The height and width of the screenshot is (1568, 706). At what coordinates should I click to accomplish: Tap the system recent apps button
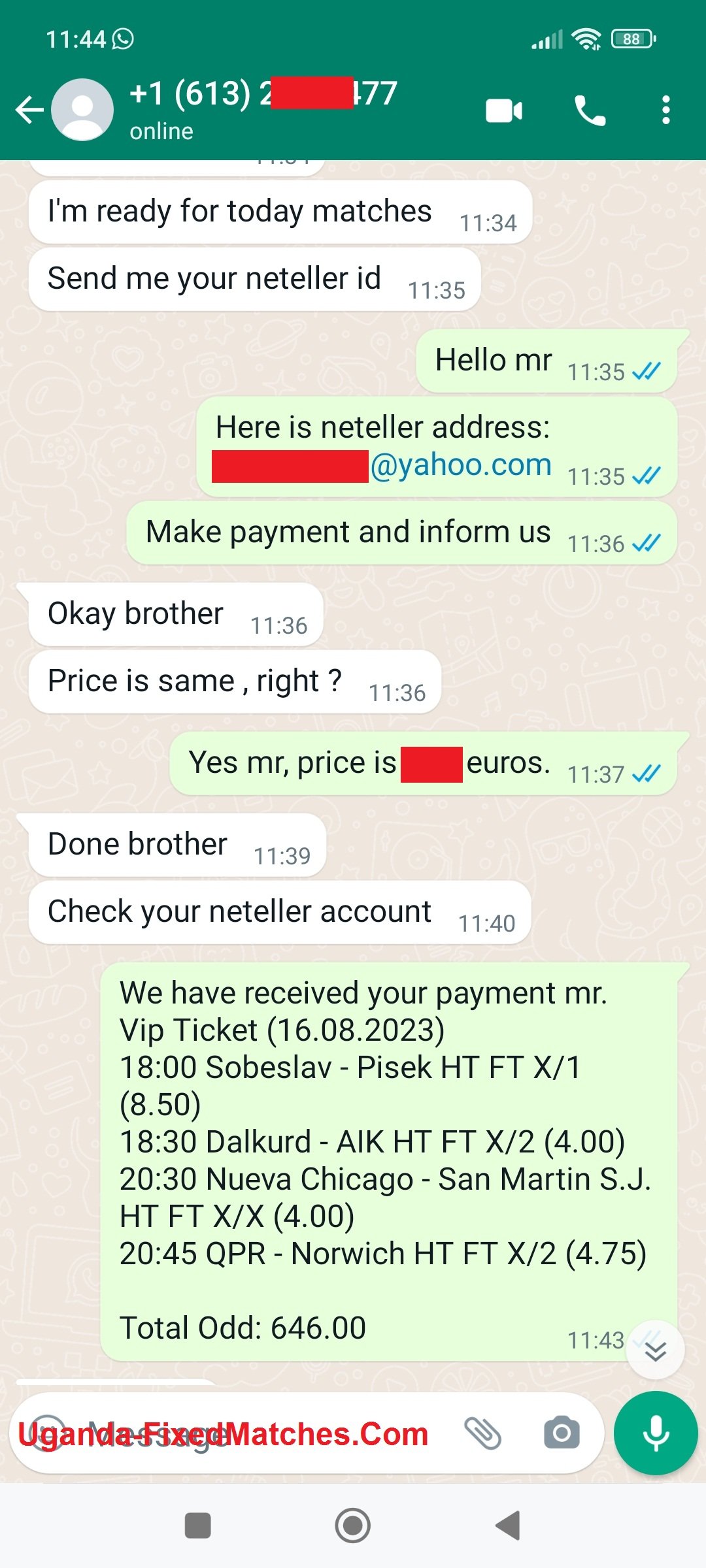pyautogui.click(x=197, y=1526)
